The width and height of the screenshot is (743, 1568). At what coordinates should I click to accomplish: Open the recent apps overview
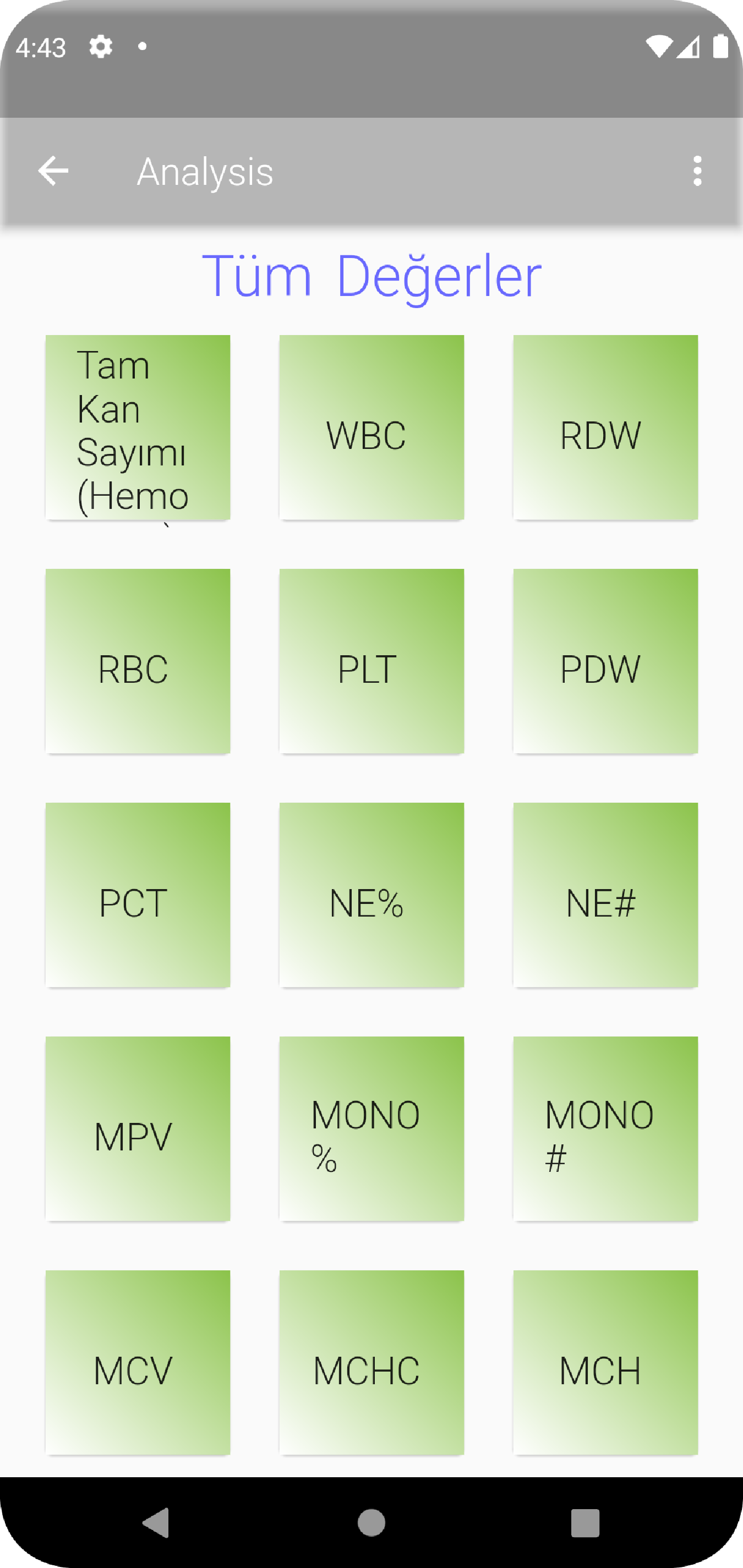(x=584, y=1523)
